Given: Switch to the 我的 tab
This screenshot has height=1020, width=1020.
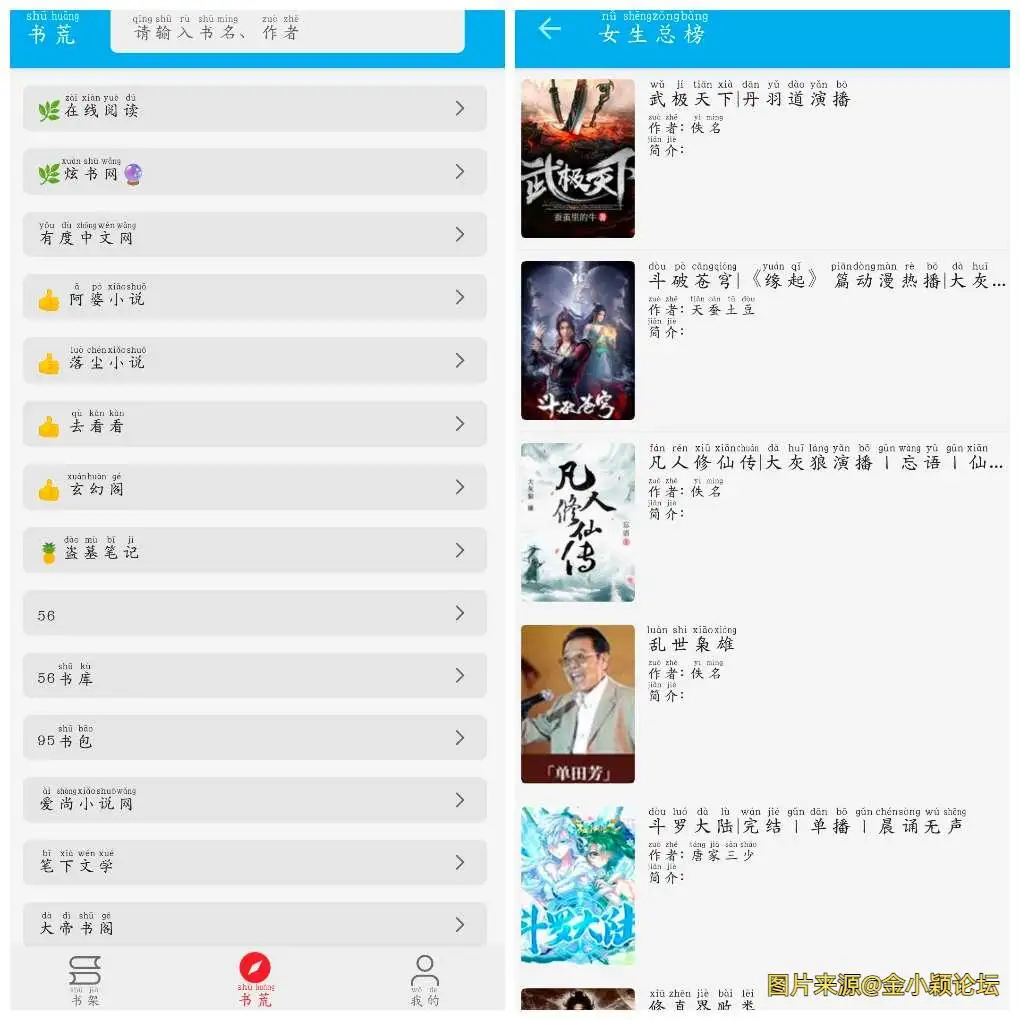Looking at the screenshot, I should (x=424, y=981).
